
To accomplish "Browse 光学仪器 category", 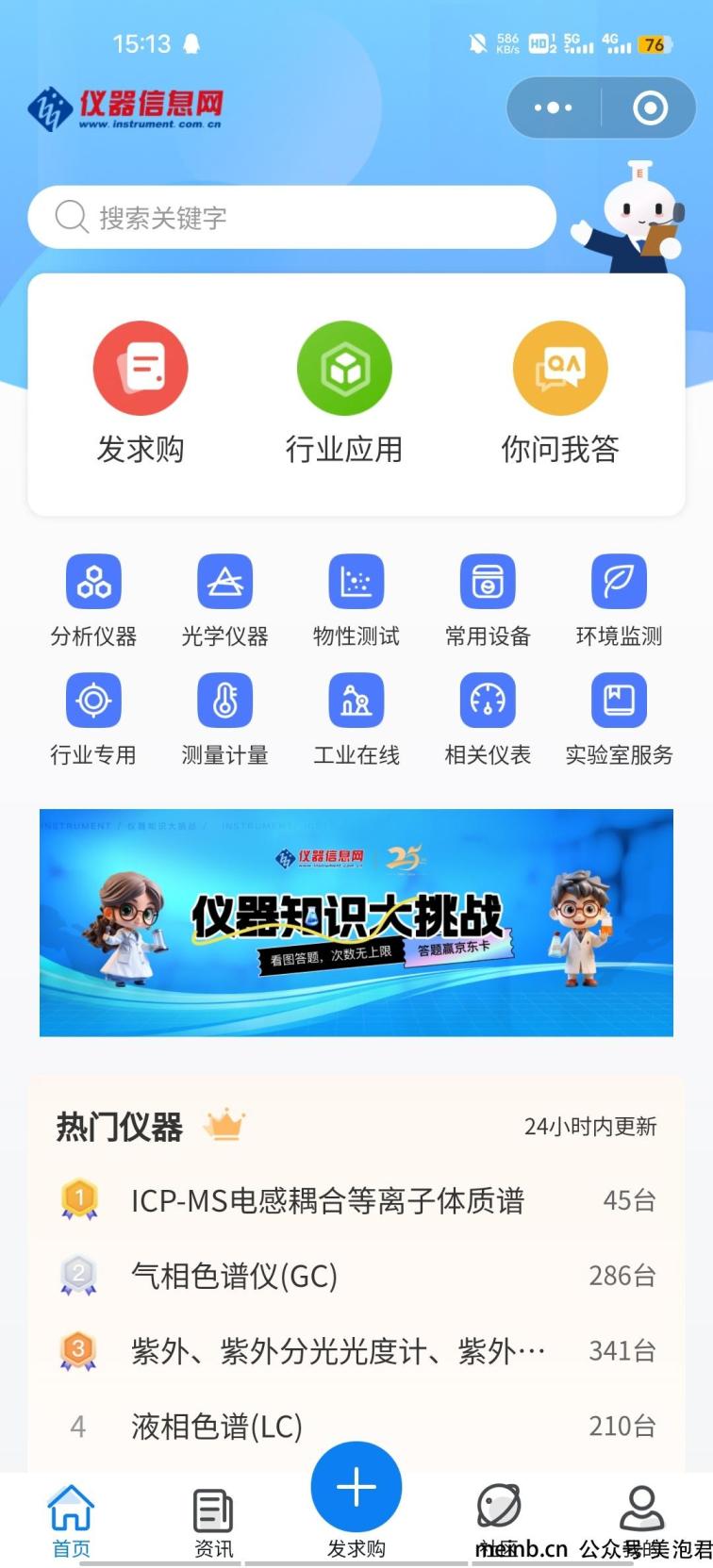I will pos(224,601).
